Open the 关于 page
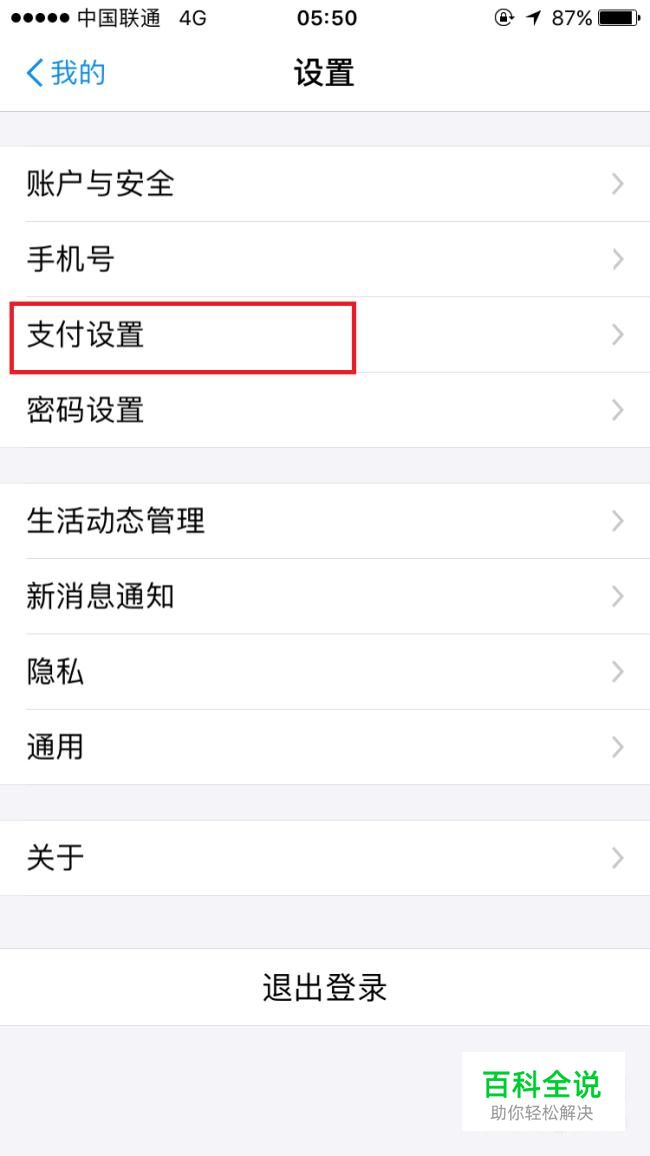The image size is (650, 1156). [x=325, y=858]
